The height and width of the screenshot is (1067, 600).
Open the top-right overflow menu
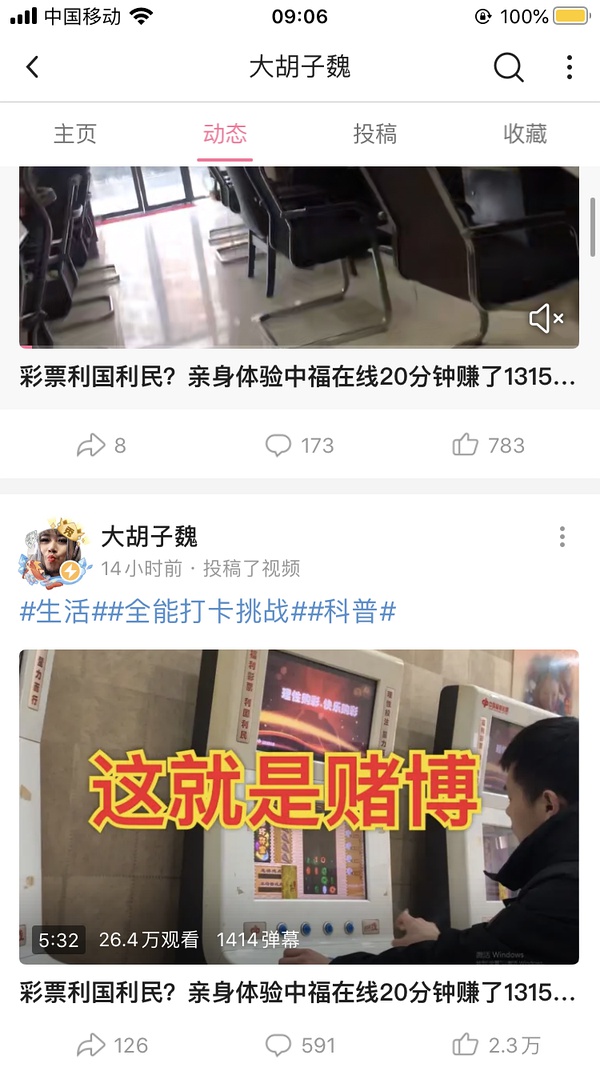[568, 67]
